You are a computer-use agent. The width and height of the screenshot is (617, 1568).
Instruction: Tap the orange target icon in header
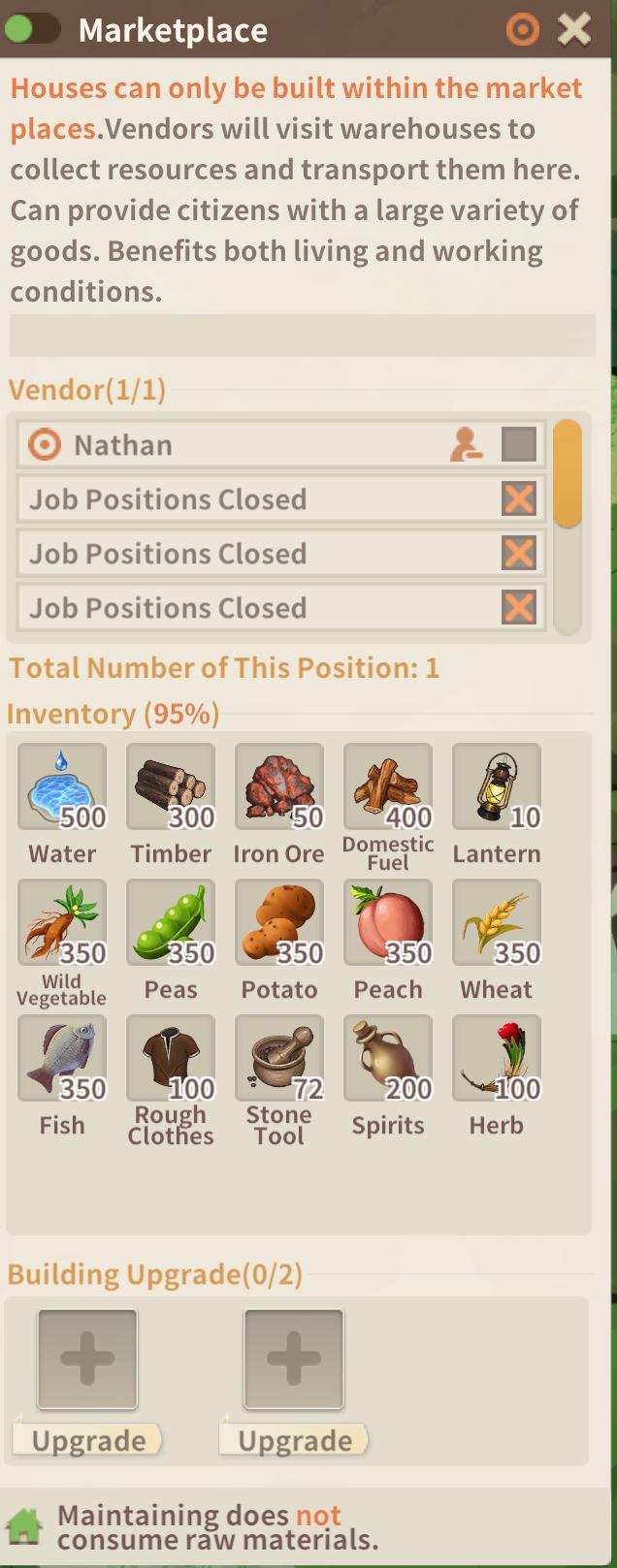(523, 30)
